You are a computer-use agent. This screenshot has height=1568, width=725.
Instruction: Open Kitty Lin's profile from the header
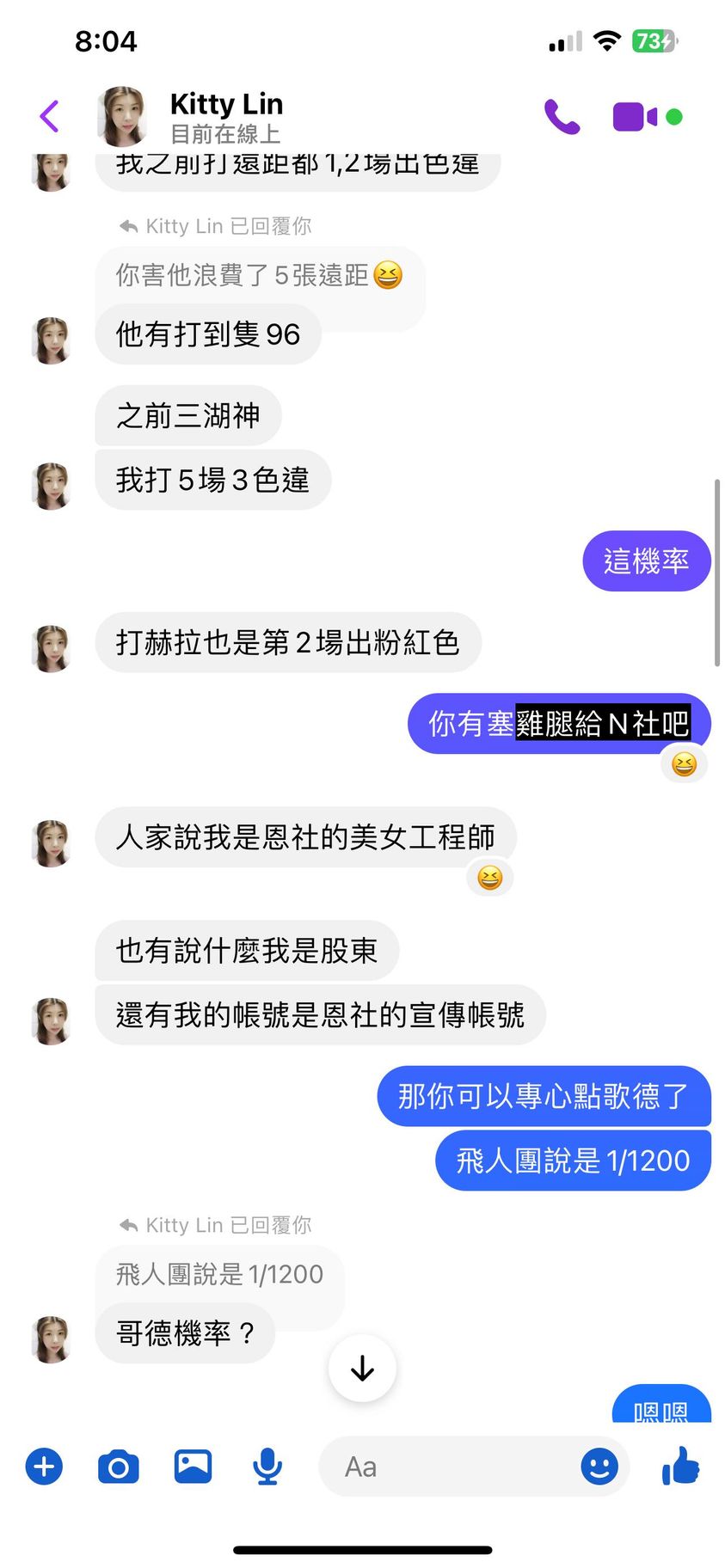click(225, 116)
